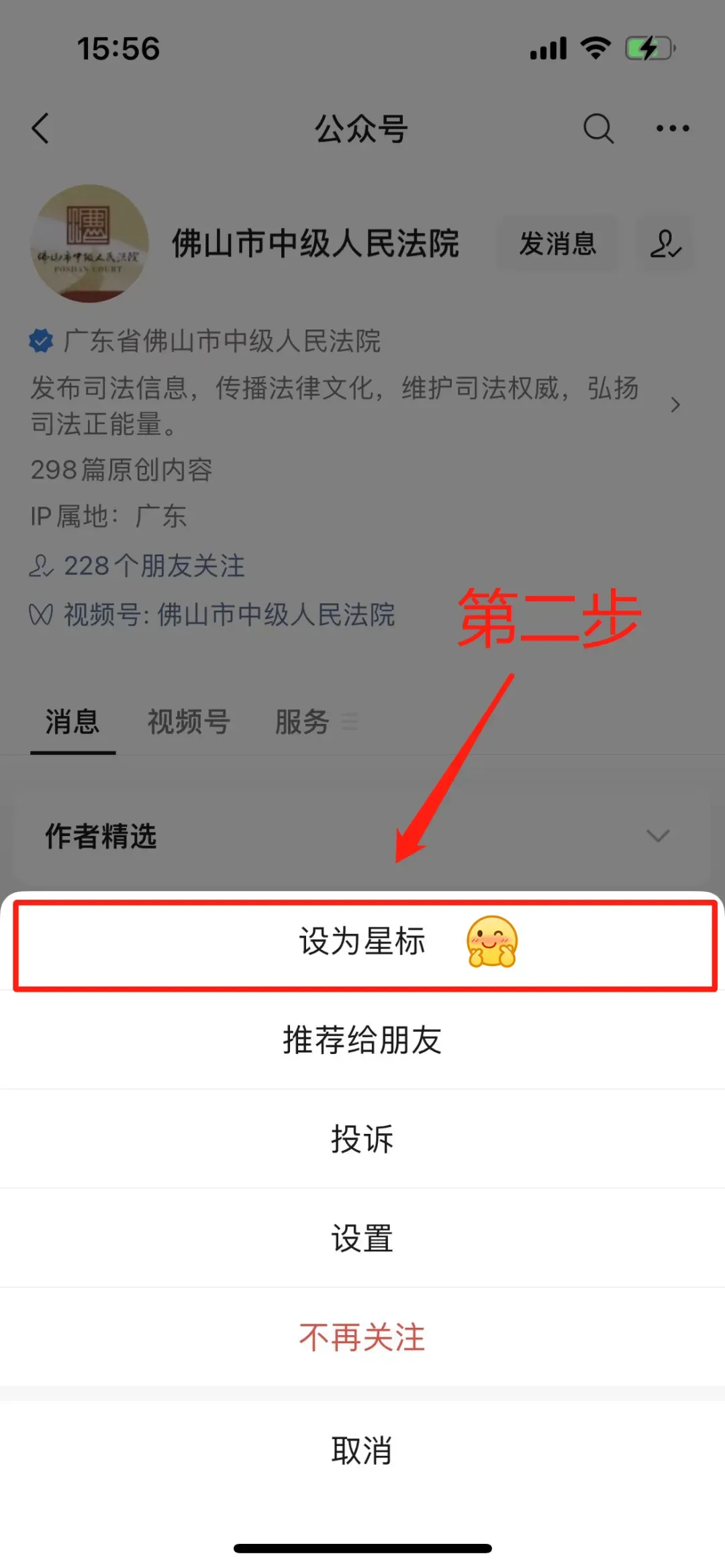Open 设置 from the action sheet
The width and height of the screenshot is (725, 1568).
(362, 1239)
